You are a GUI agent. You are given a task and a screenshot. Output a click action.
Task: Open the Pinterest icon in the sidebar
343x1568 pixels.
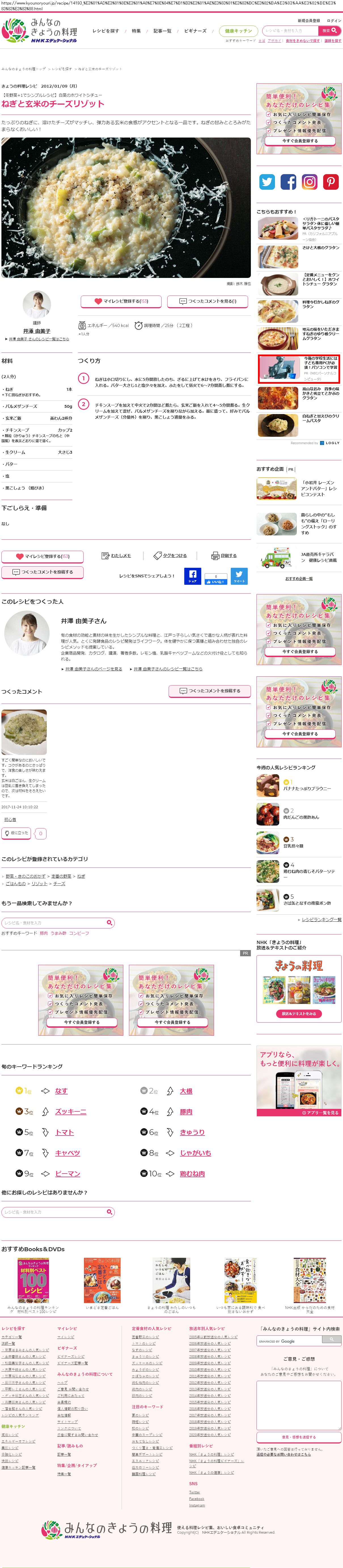coord(330,182)
